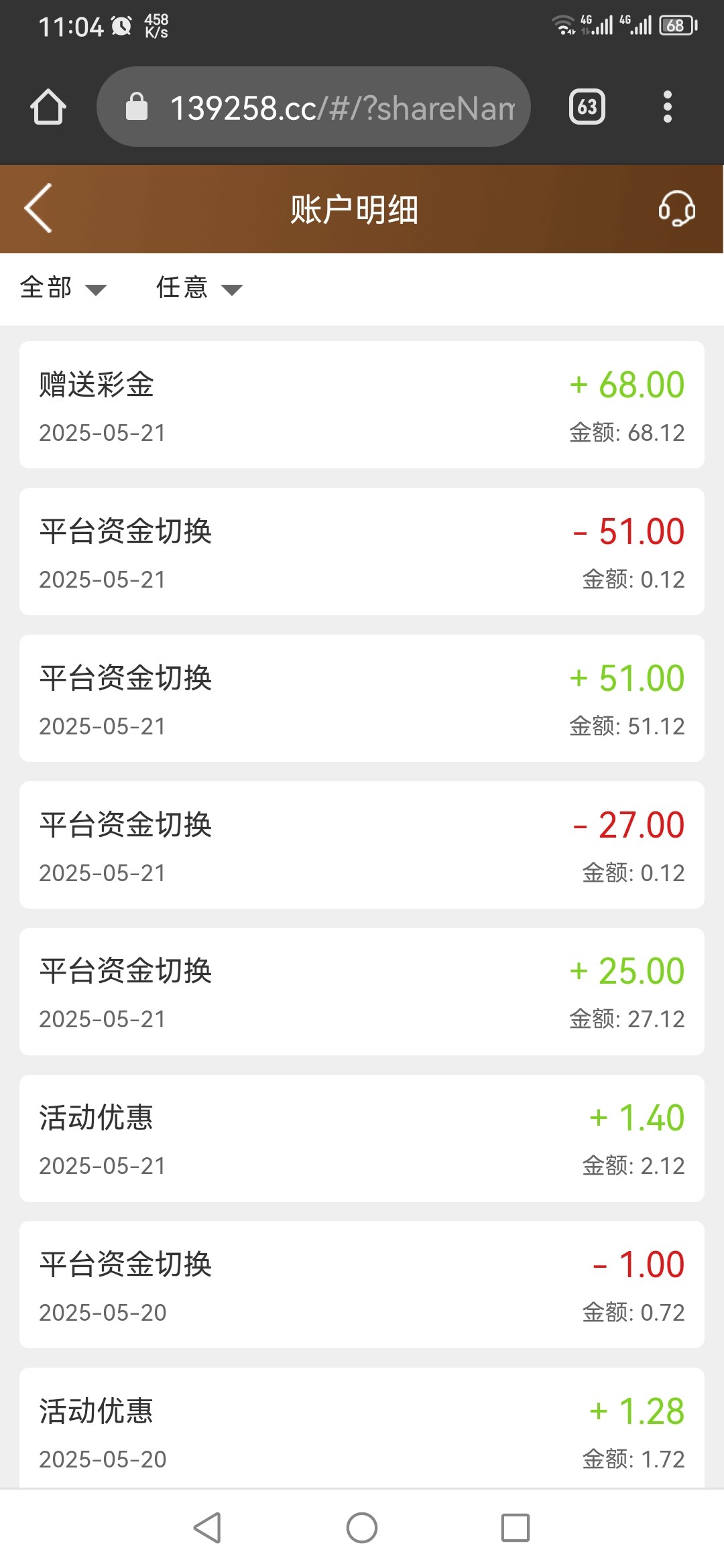The width and height of the screenshot is (724, 1568).
Task: Tap the system back navigation button
Action: tap(208, 1528)
